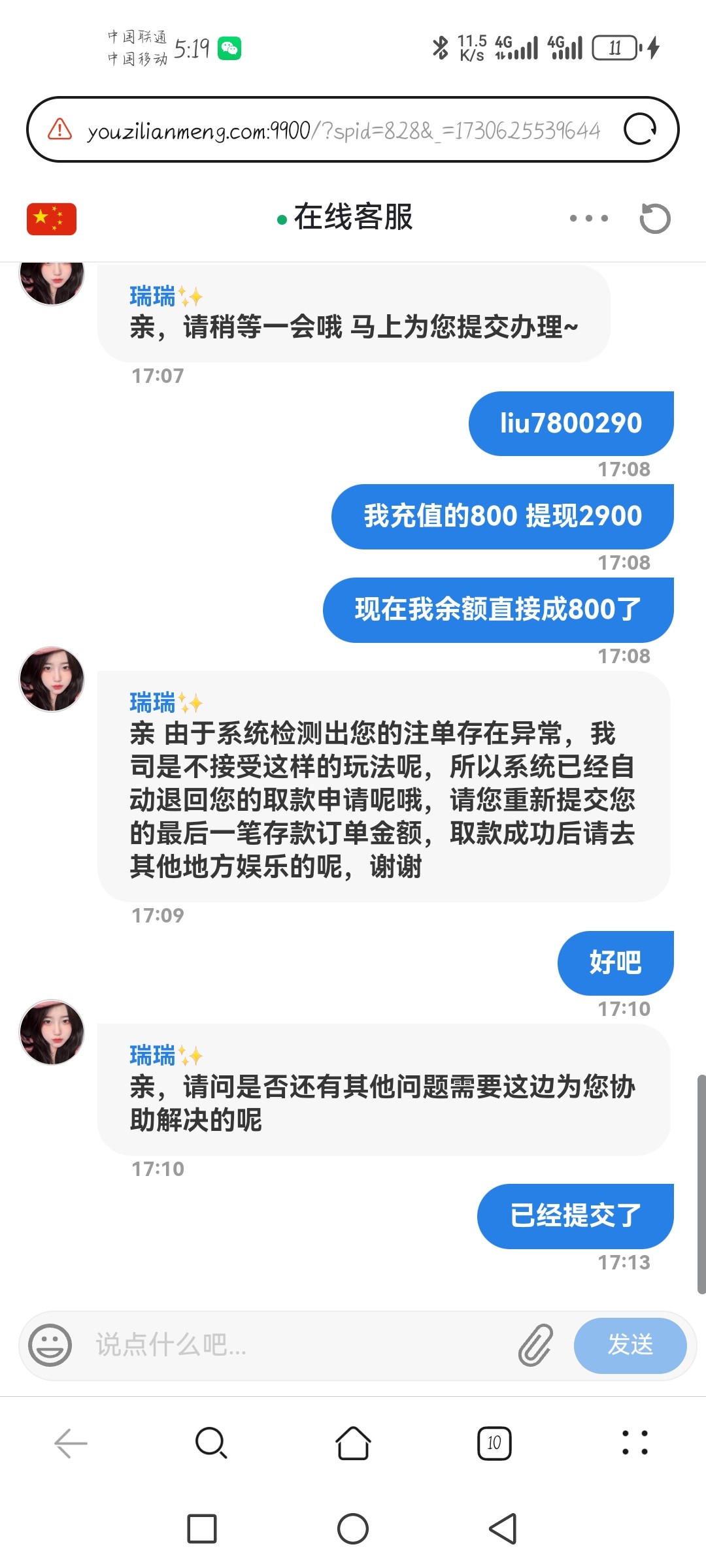Tap the message bubble reading 已经提交了
Screen dimensions: 706x1568
(x=575, y=1215)
